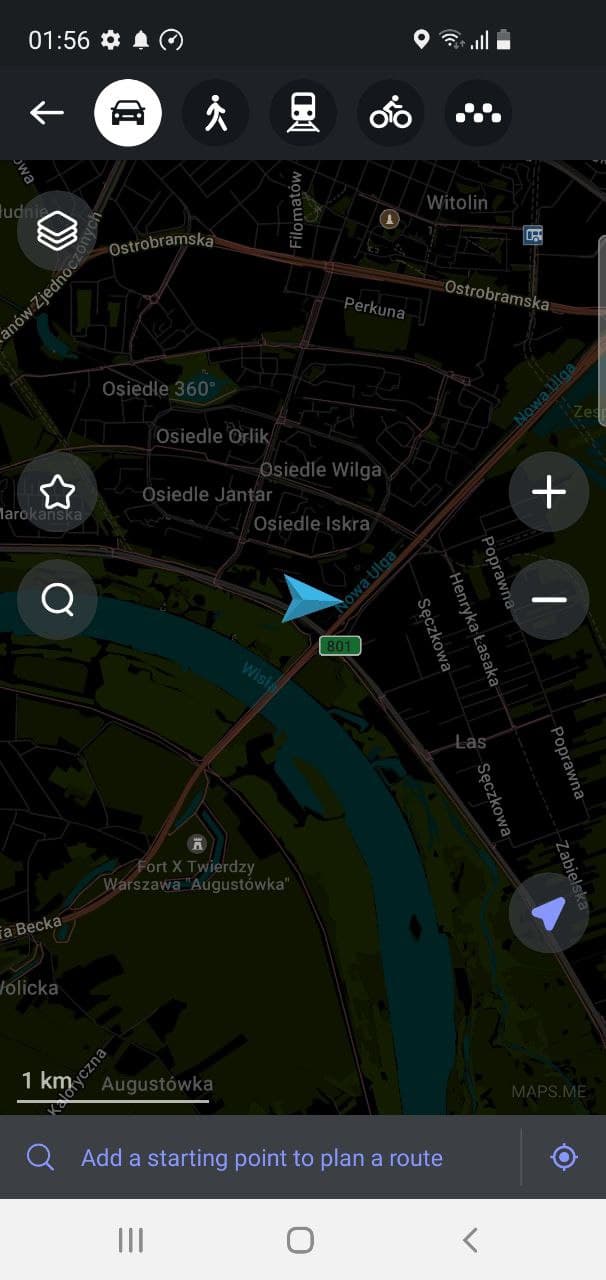
Task: Zoom out with the minus button
Action: point(548,600)
